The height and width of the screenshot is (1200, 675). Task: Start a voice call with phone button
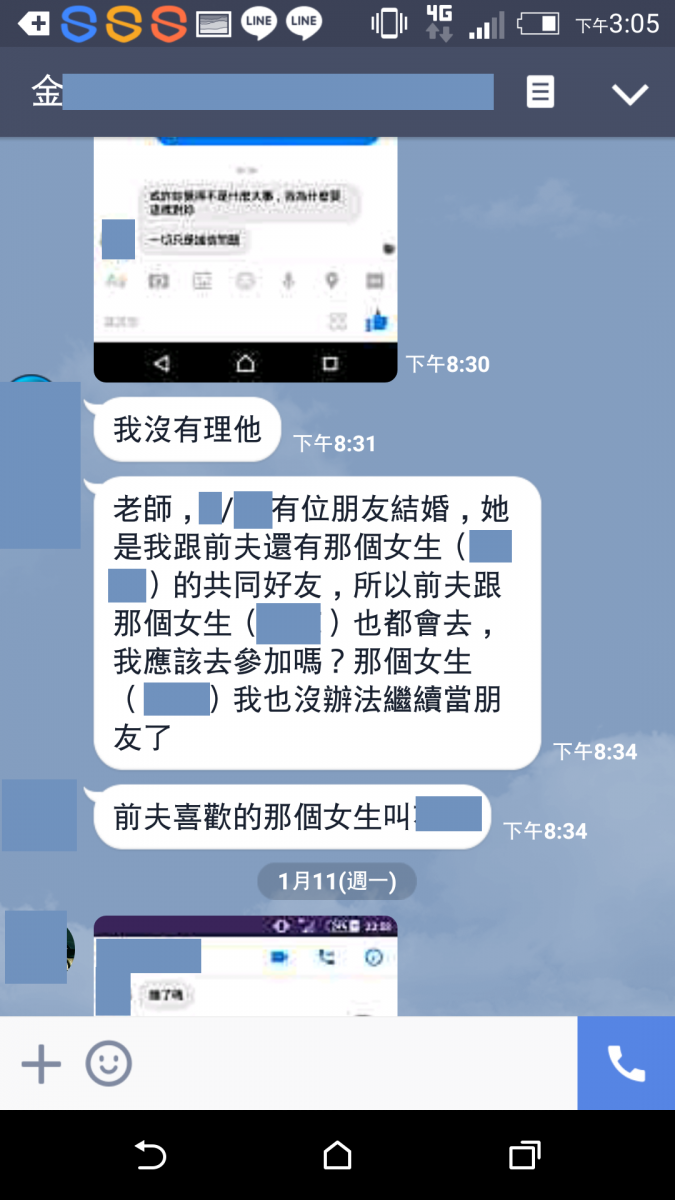[x=626, y=1064]
